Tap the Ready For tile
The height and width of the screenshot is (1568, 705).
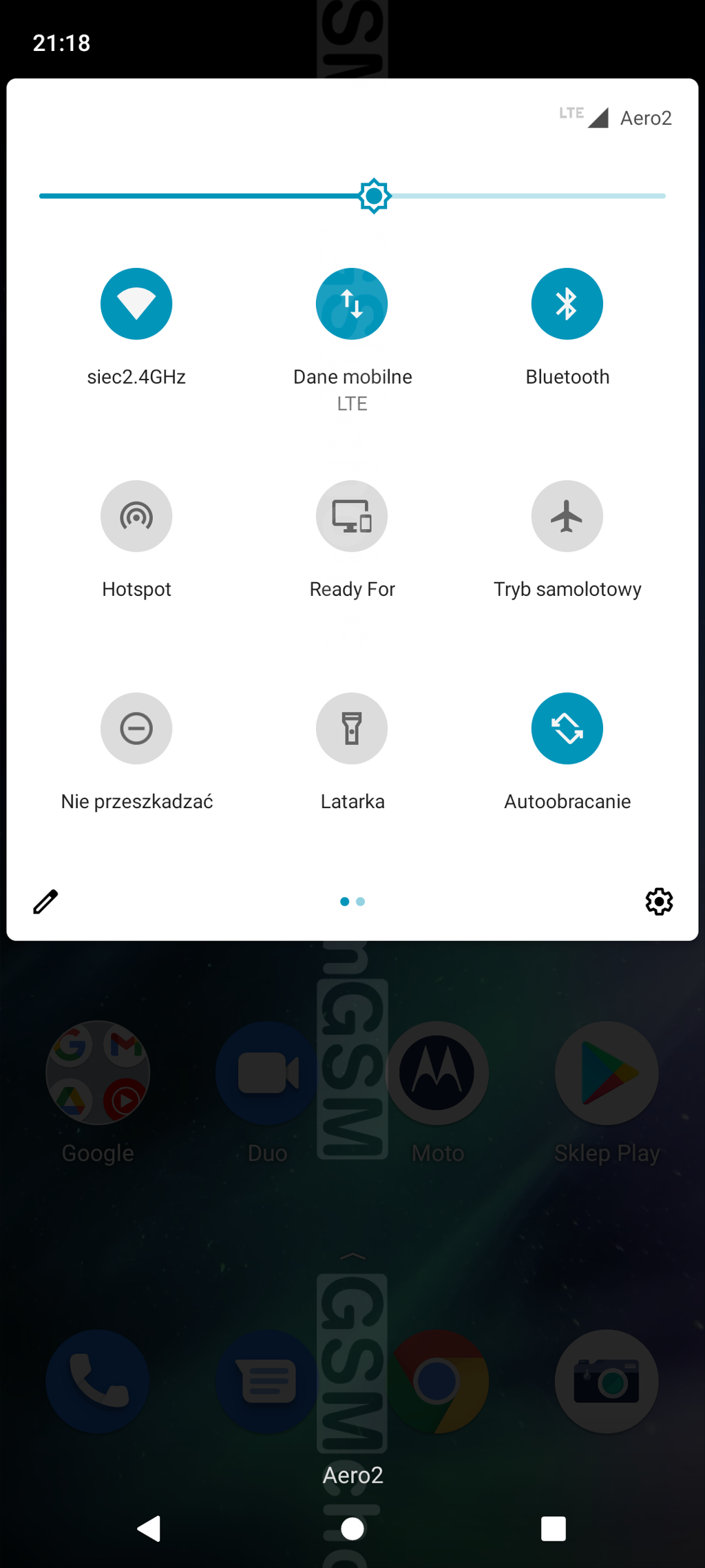pyautogui.click(x=352, y=516)
